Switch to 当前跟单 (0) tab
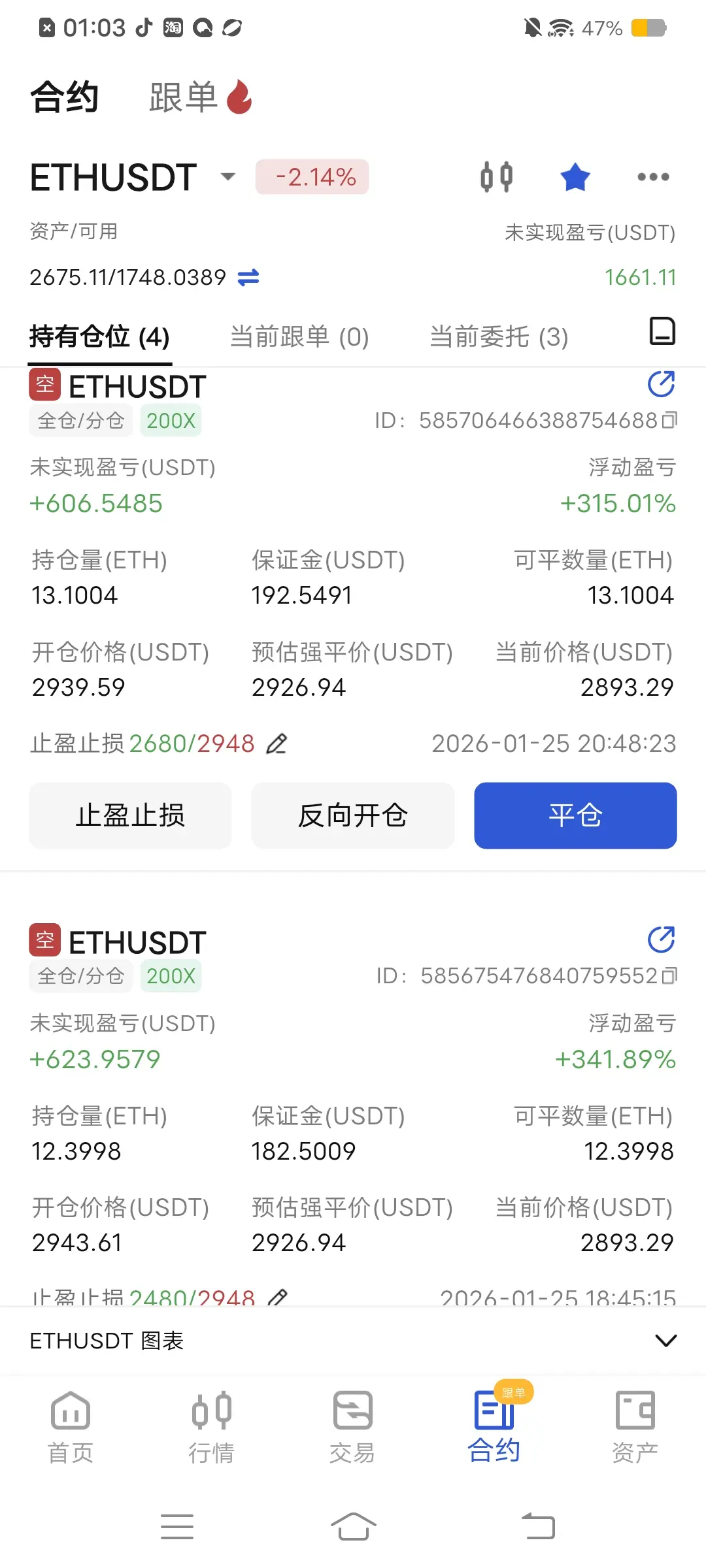 [x=299, y=337]
